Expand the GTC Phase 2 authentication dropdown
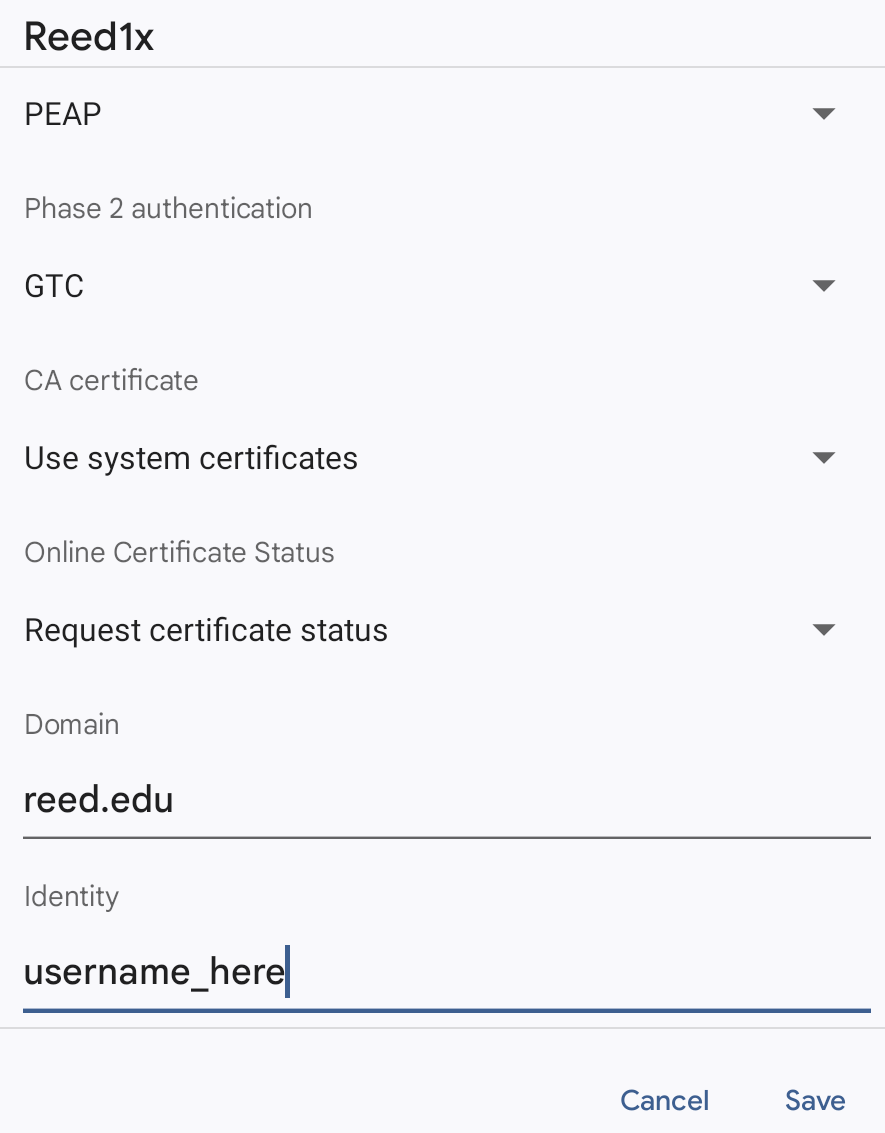 pos(430,286)
